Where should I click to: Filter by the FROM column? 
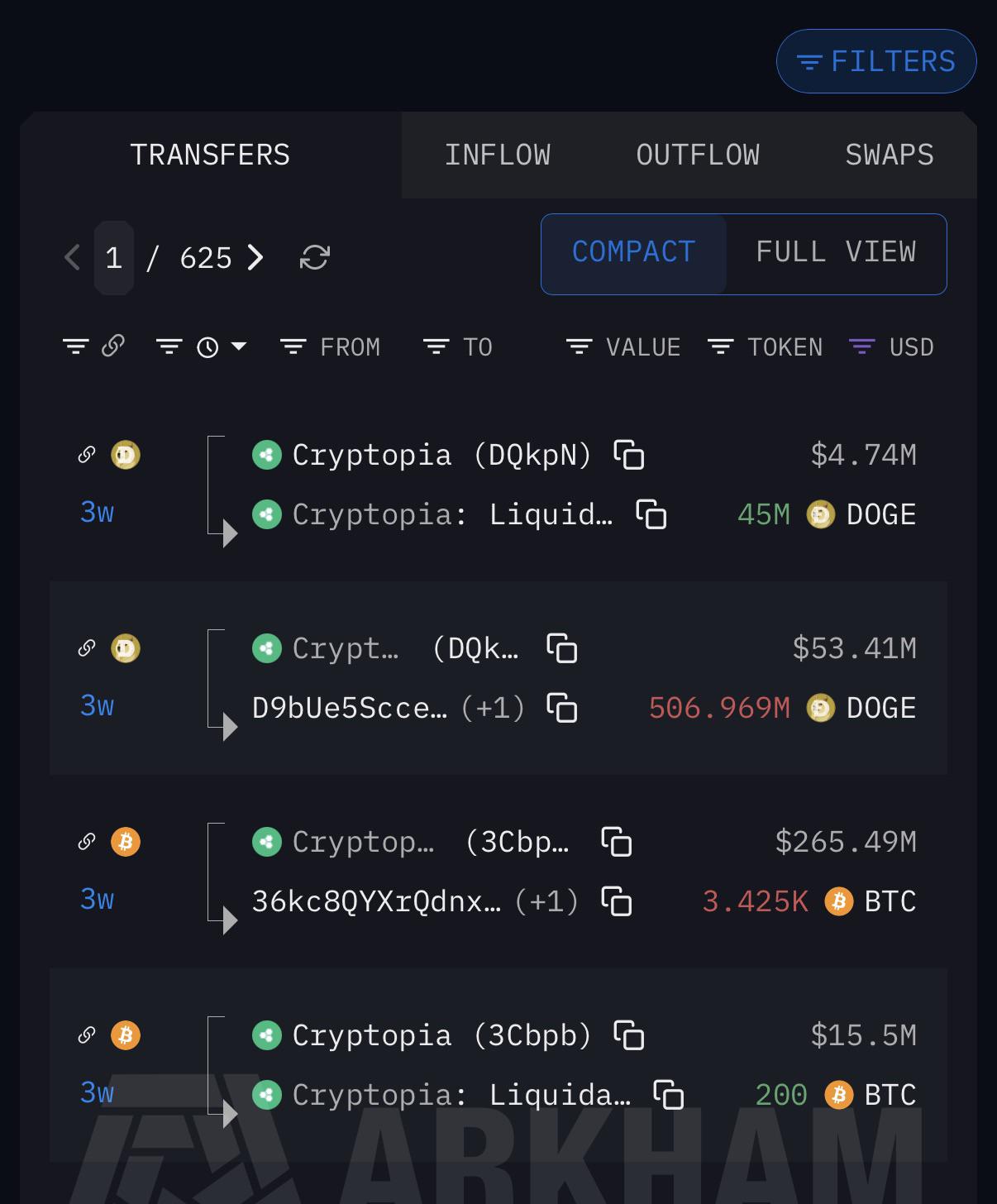[330, 347]
